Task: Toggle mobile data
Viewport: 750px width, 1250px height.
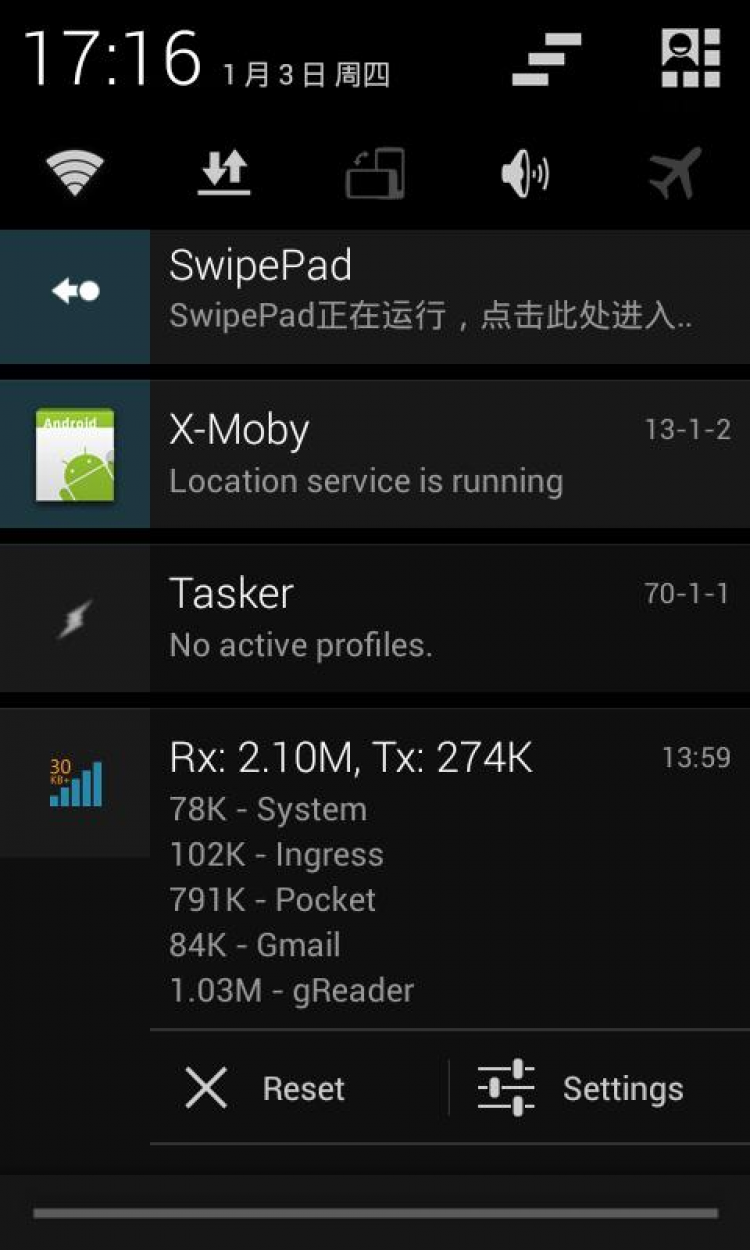Action: pyautogui.click(x=224, y=174)
